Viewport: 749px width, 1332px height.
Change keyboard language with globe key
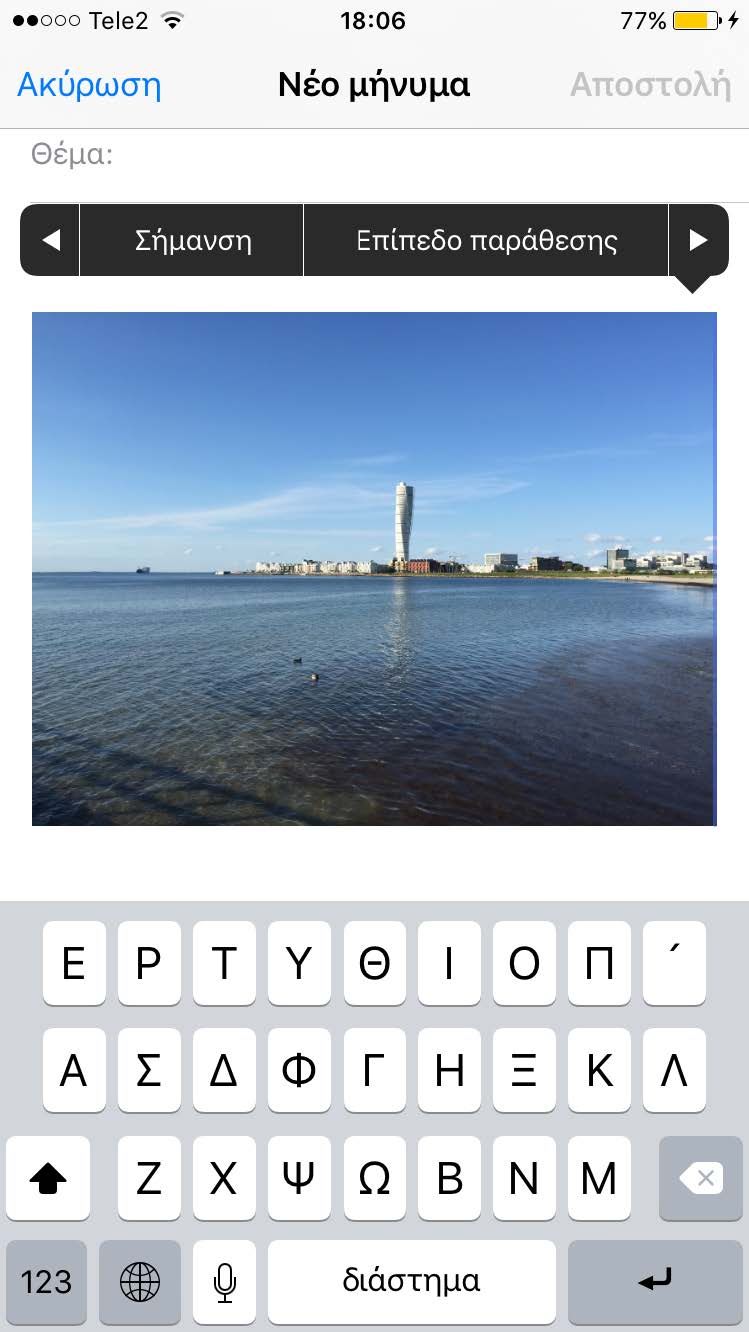coord(140,1281)
